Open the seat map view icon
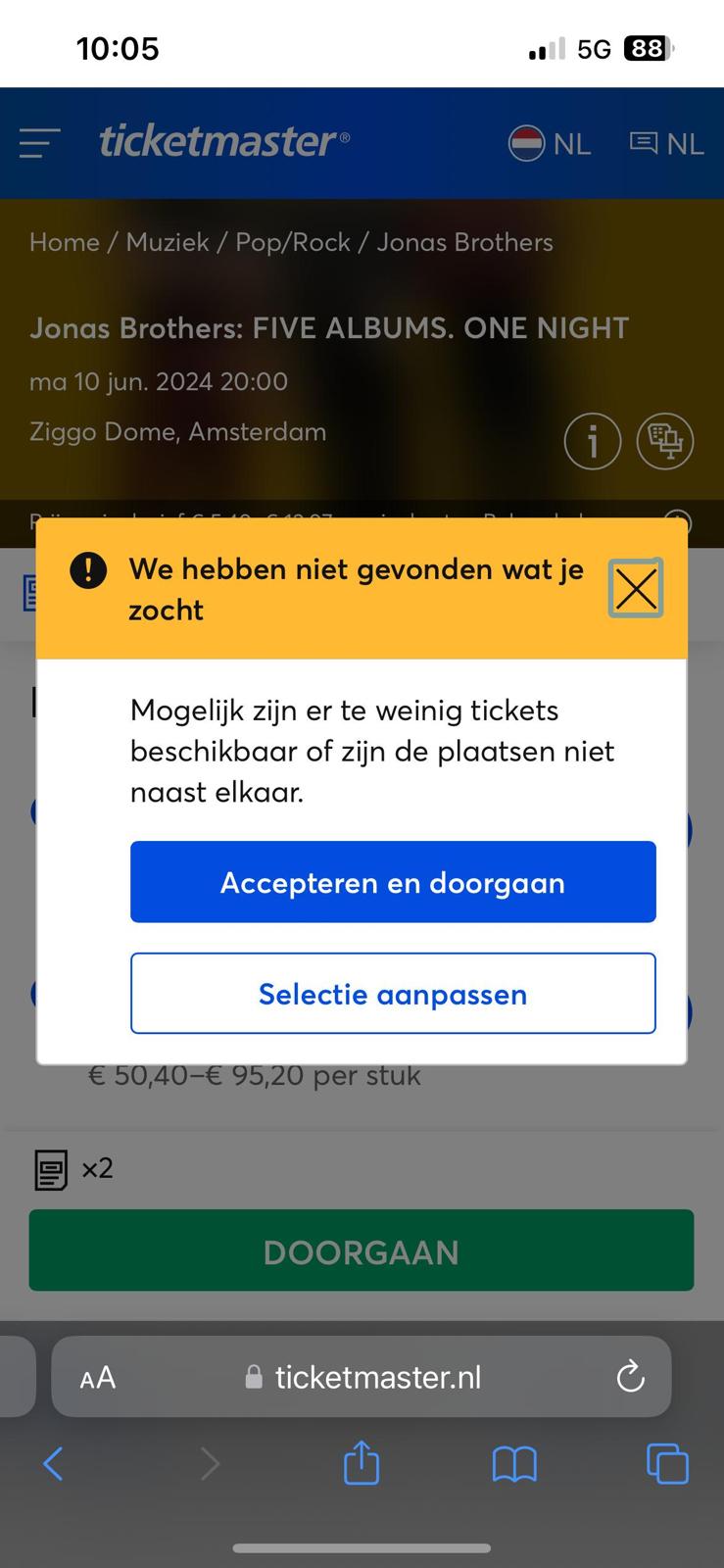The height and width of the screenshot is (1568, 724). click(x=665, y=441)
